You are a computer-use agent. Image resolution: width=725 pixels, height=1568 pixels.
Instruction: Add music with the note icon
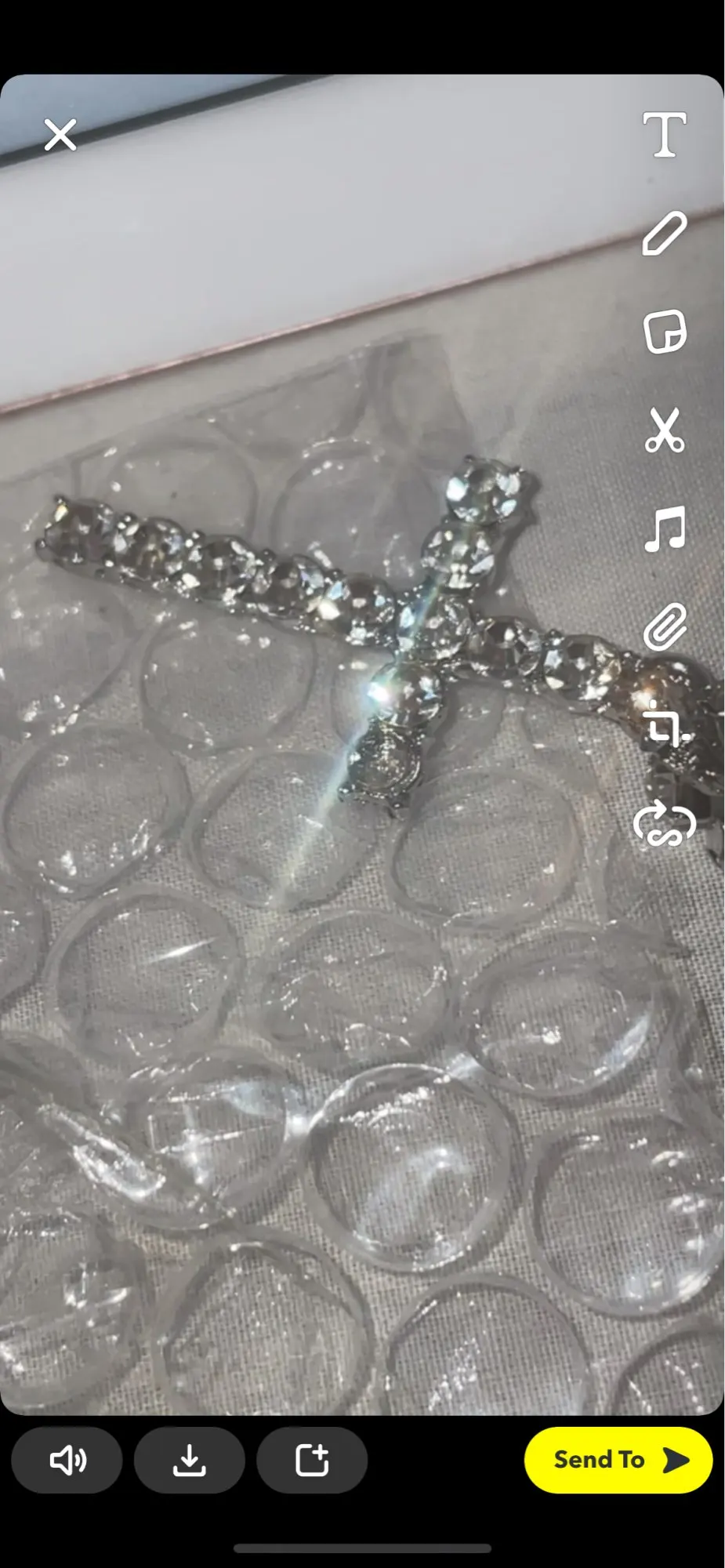[x=665, y=529]
